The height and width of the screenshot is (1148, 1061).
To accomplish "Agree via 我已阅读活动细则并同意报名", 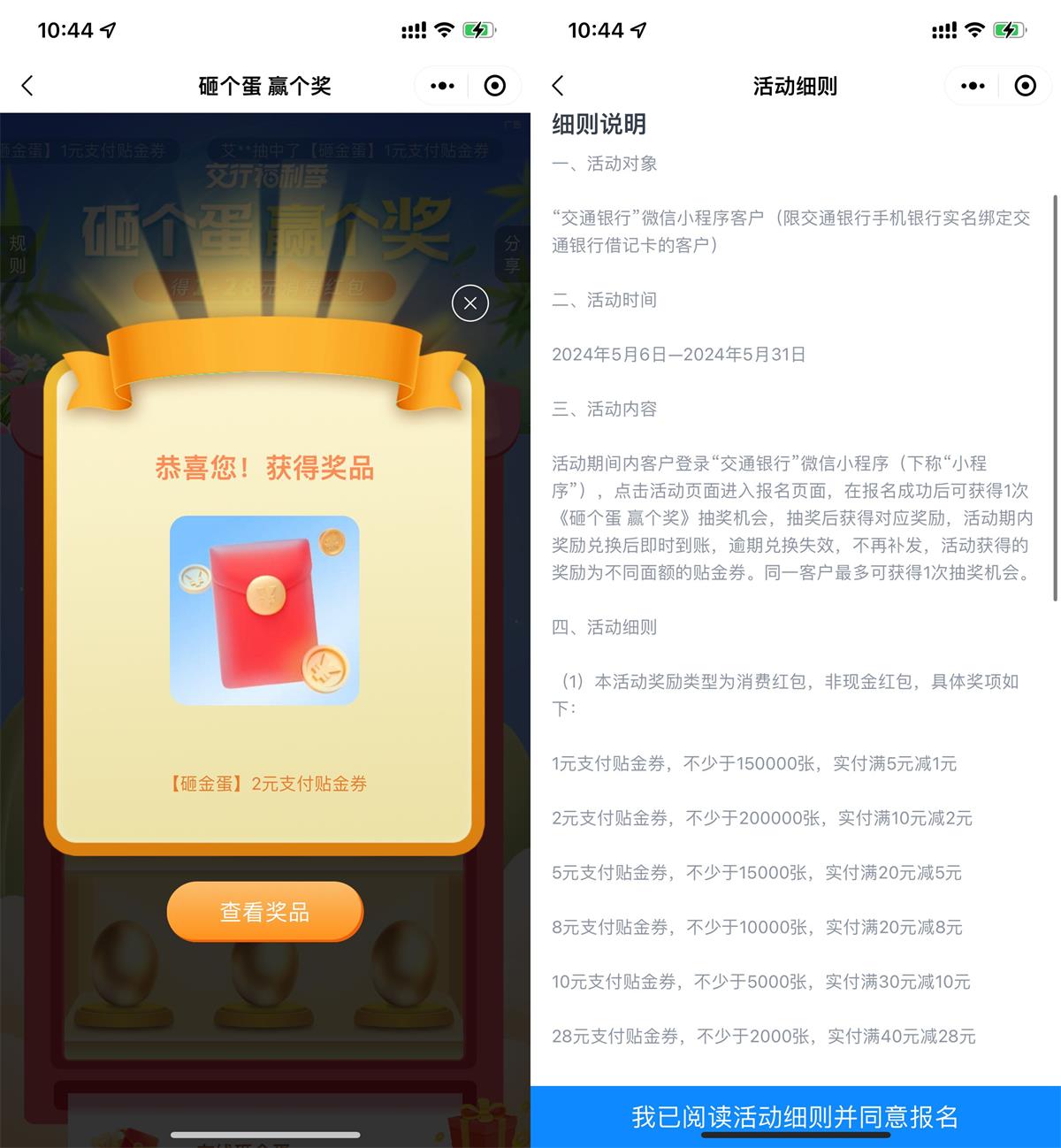I will coord(795,1116).
